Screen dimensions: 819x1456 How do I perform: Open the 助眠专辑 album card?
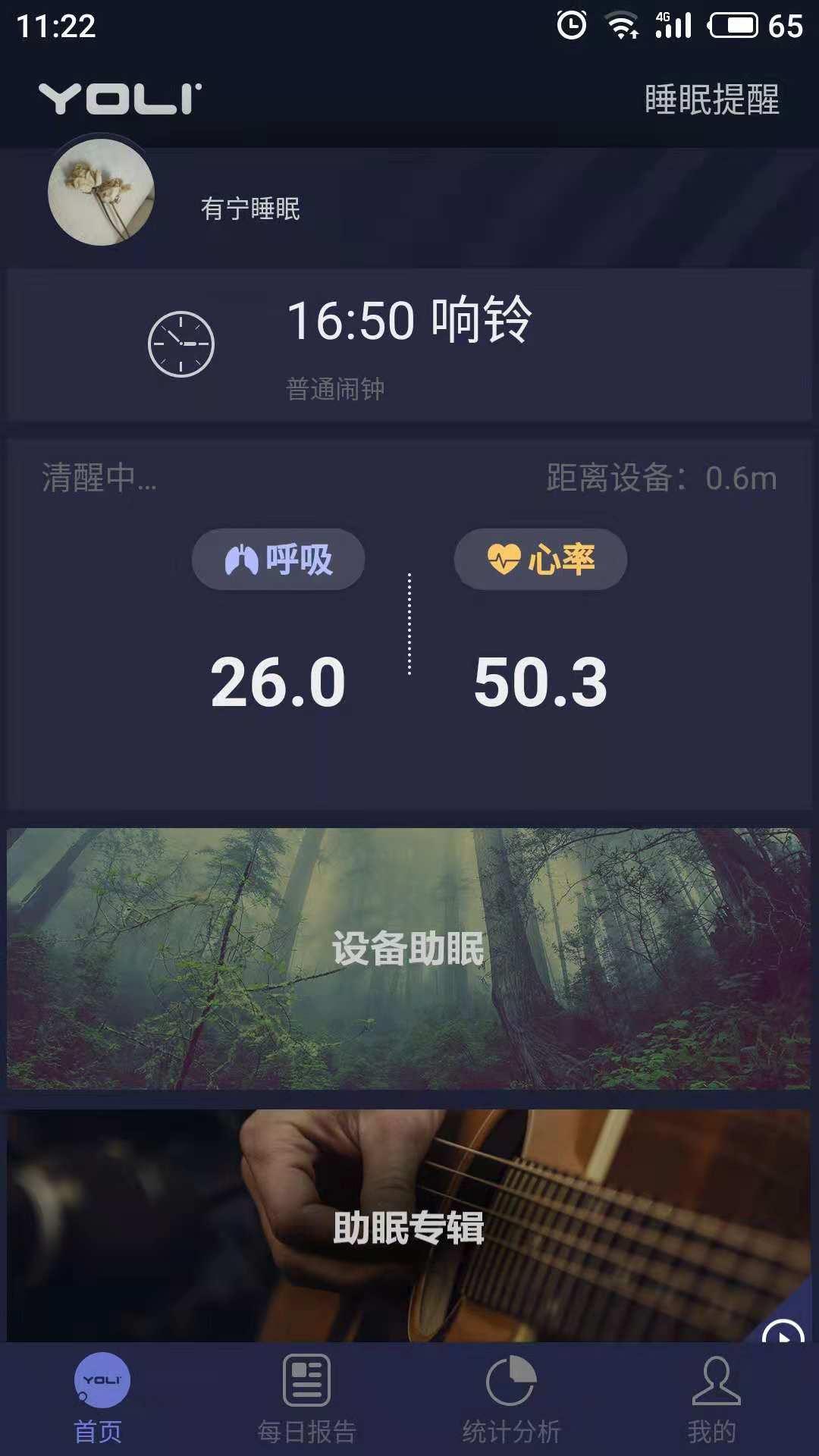click(409, 1225)
